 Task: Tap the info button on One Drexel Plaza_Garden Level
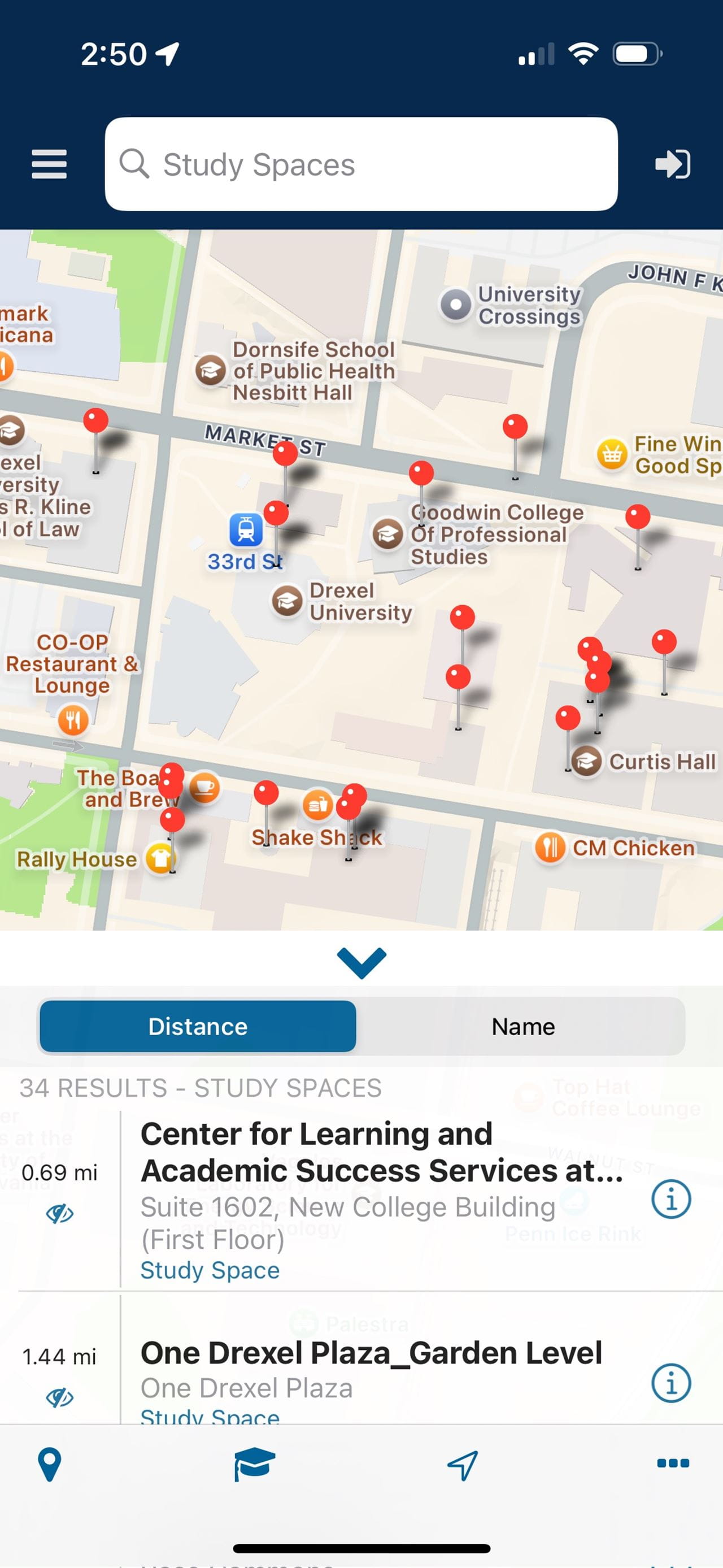pyautogui.click(x=671, y=1382)
